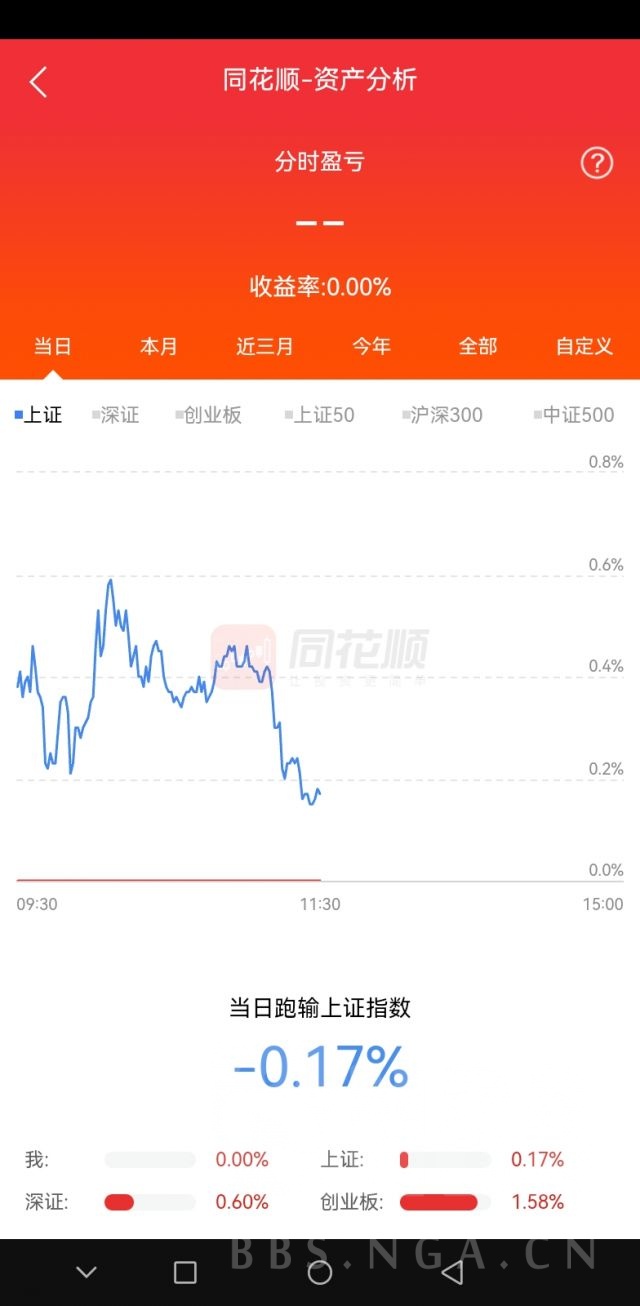Compare against 创业板 index
Screen dimensions: 640x1306
(x=208, y=415)
